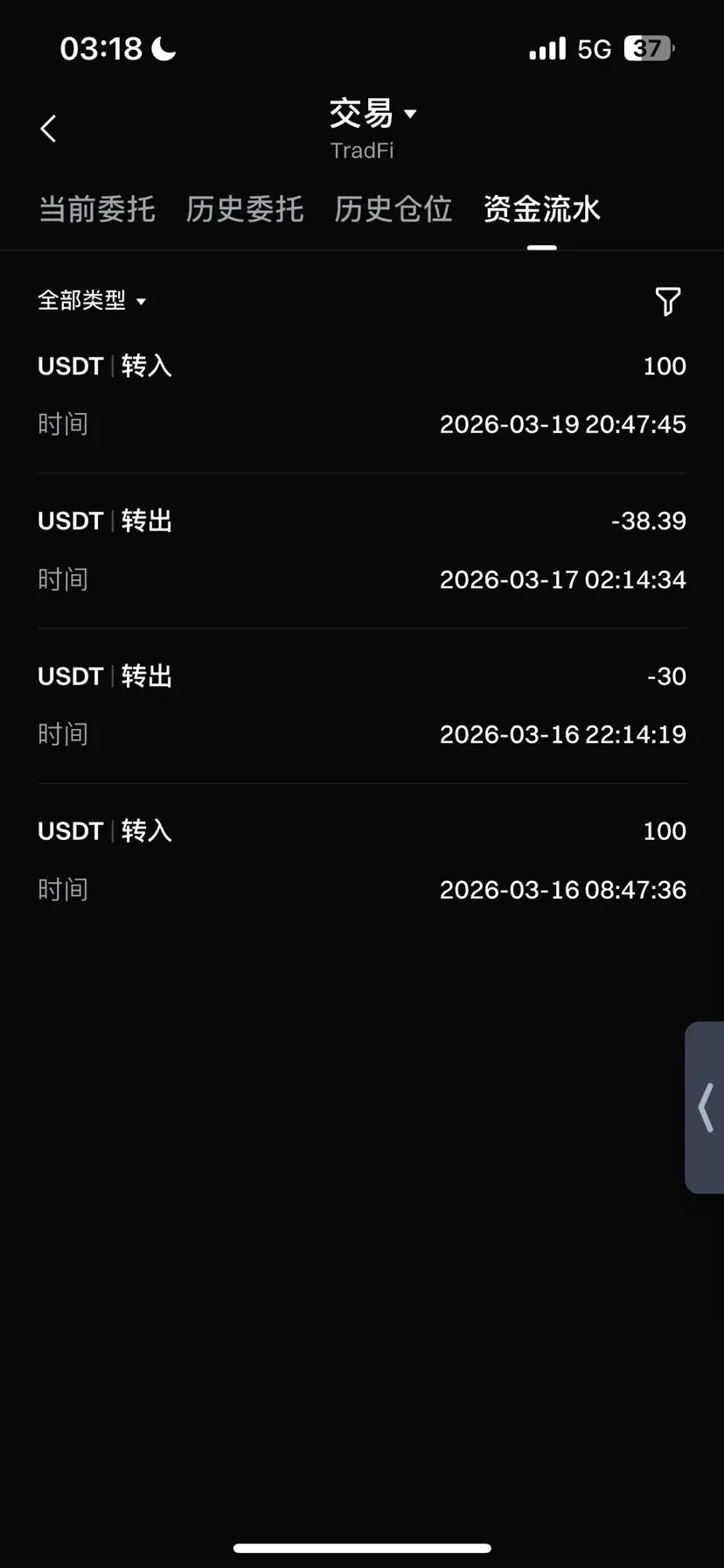The width and height of the screenshot is (724, 1568).
Task: Open the 历史仓位 tab
Action: coord(393,209)
